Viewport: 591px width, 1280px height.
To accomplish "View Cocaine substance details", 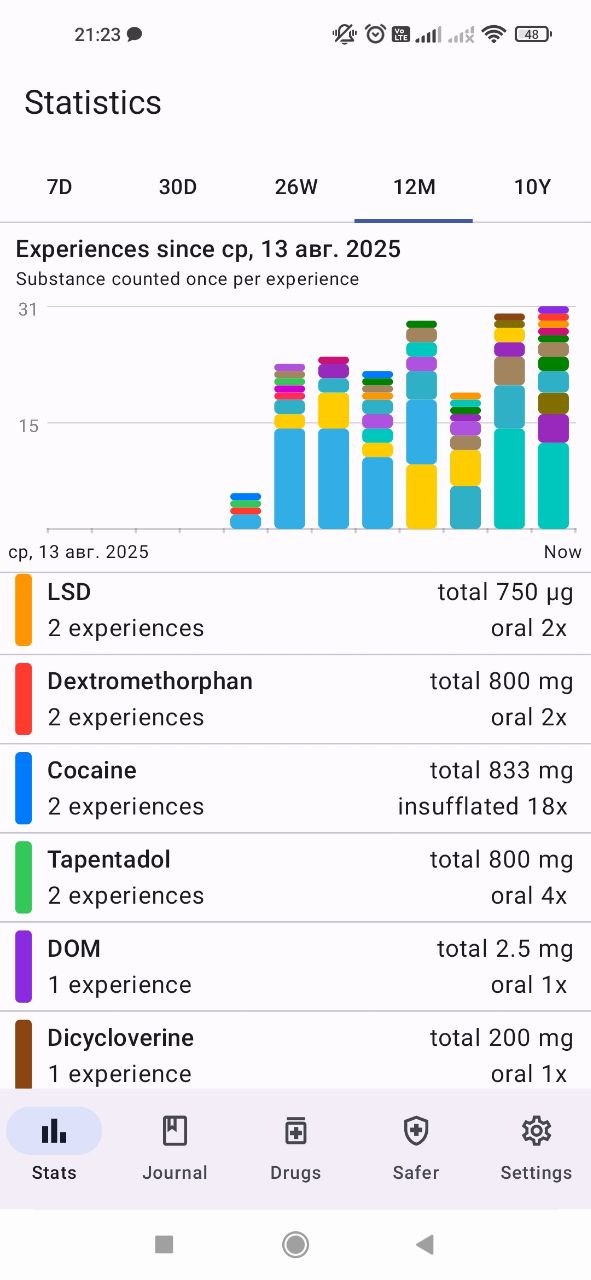I will click(295, 788).
